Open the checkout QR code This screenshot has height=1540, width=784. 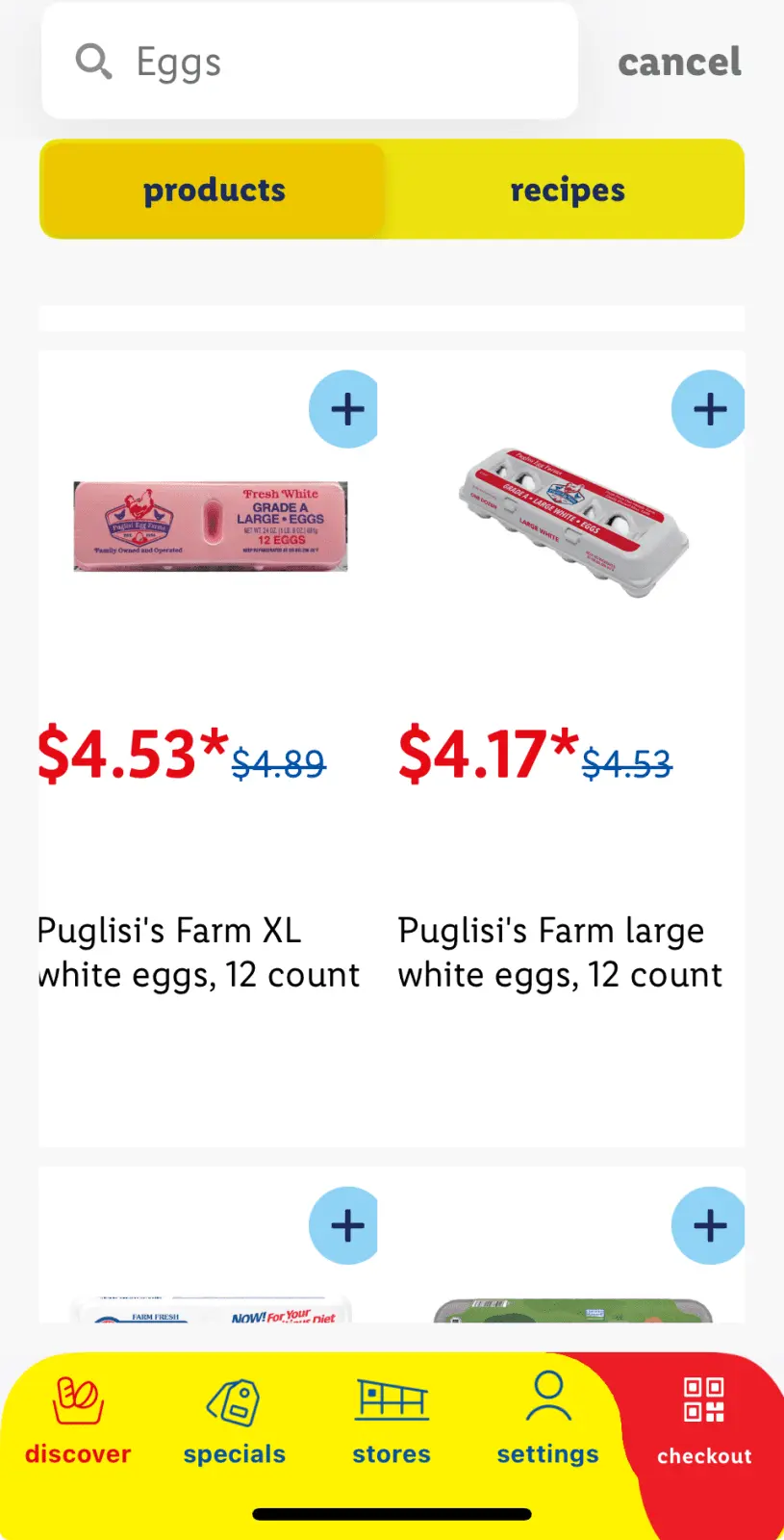[x=704, y=1421]
